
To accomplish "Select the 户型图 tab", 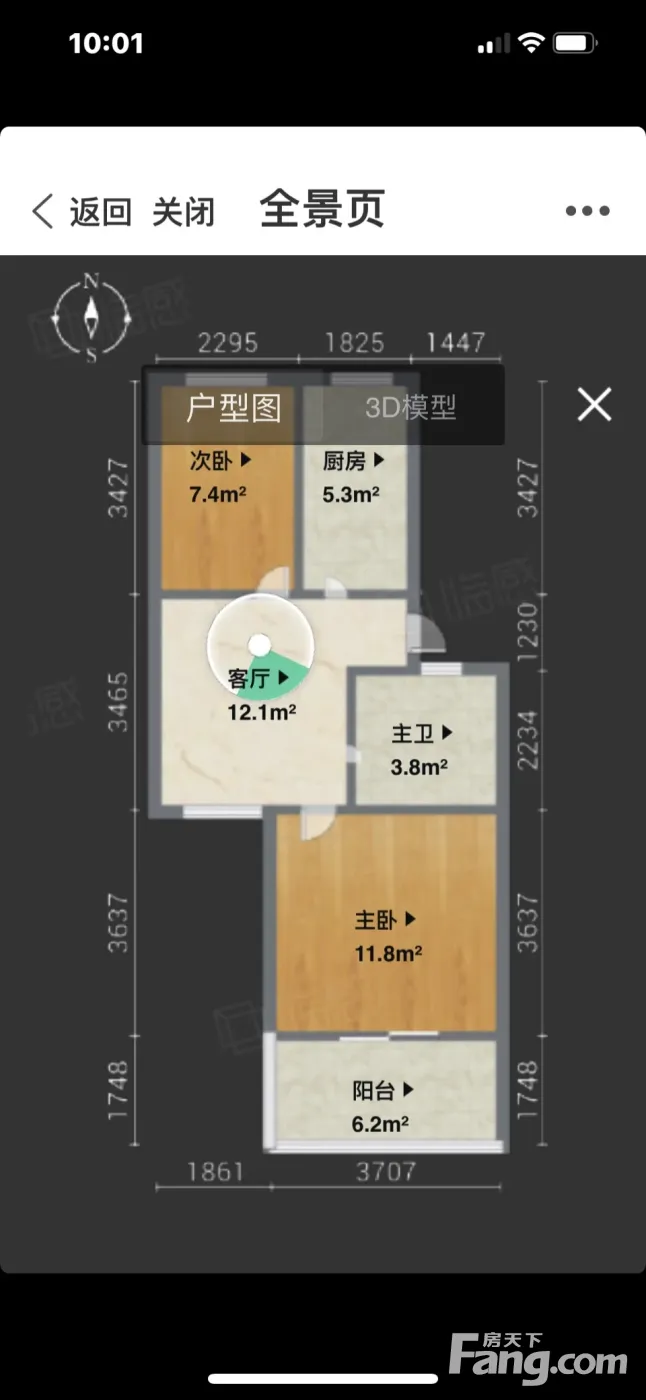I will pos(234,407).
